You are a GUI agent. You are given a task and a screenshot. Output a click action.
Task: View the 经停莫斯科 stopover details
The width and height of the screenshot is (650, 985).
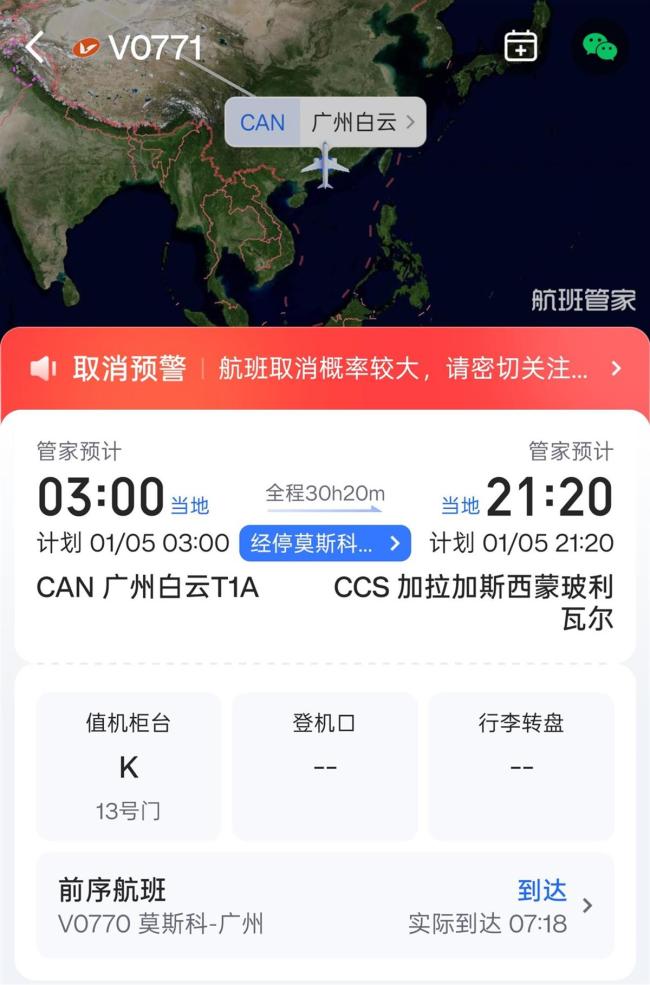point(325,543)
